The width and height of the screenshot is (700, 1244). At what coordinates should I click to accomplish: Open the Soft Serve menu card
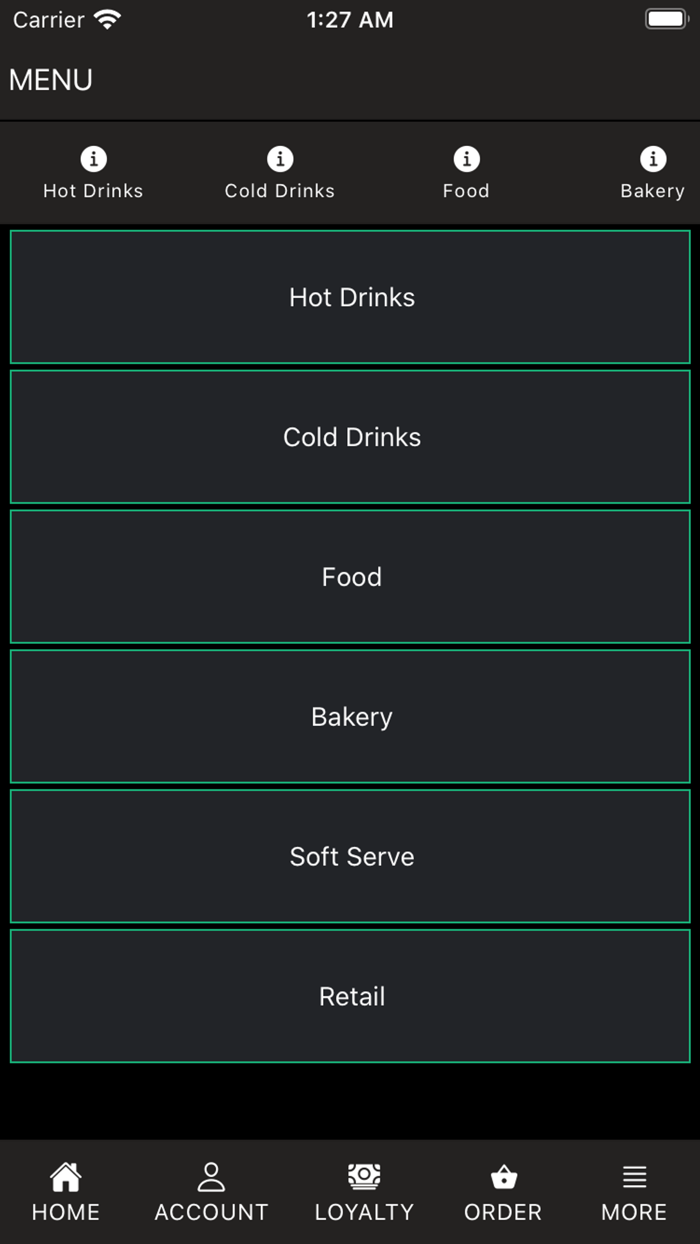[x=350, y=857]
